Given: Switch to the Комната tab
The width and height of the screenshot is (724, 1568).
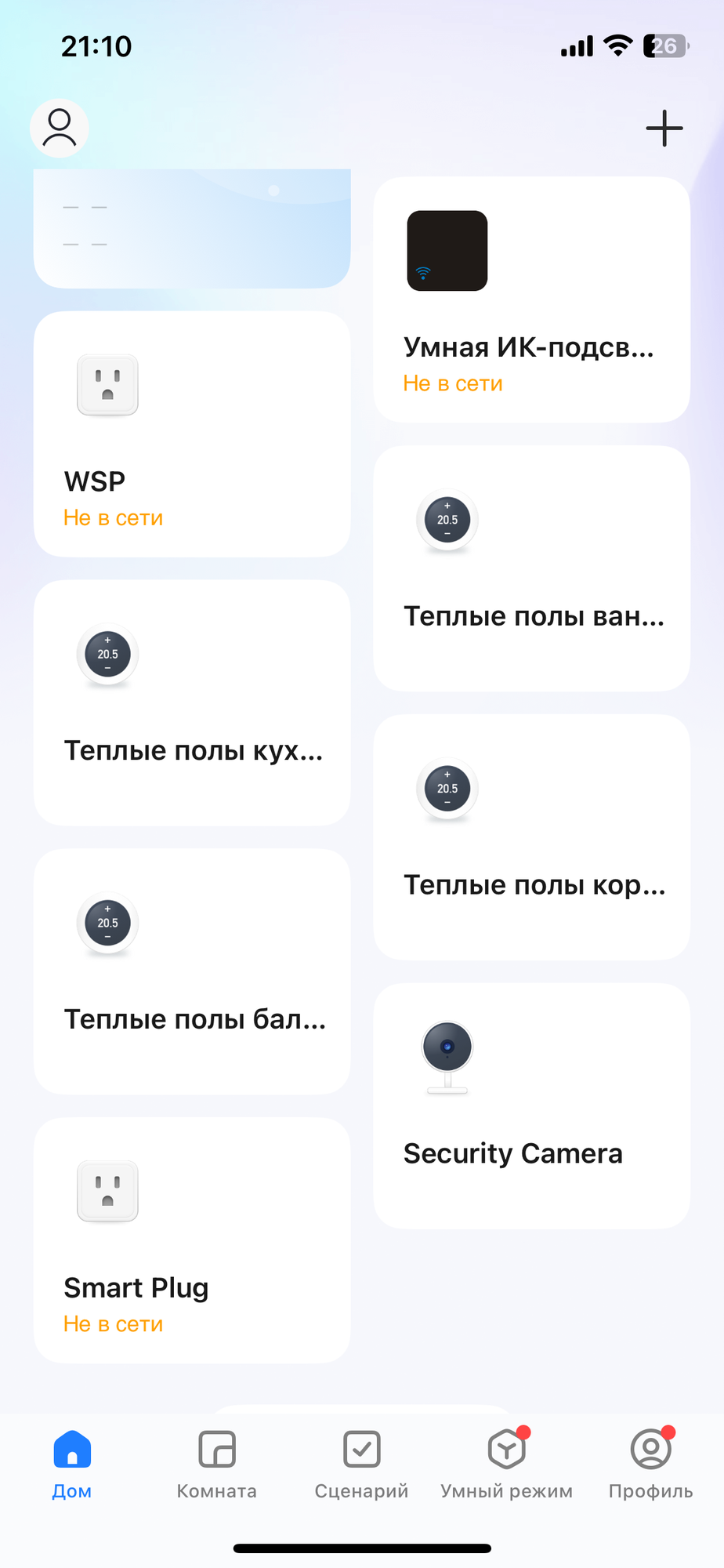Looking at the screenshot, I should [217, 1464].
